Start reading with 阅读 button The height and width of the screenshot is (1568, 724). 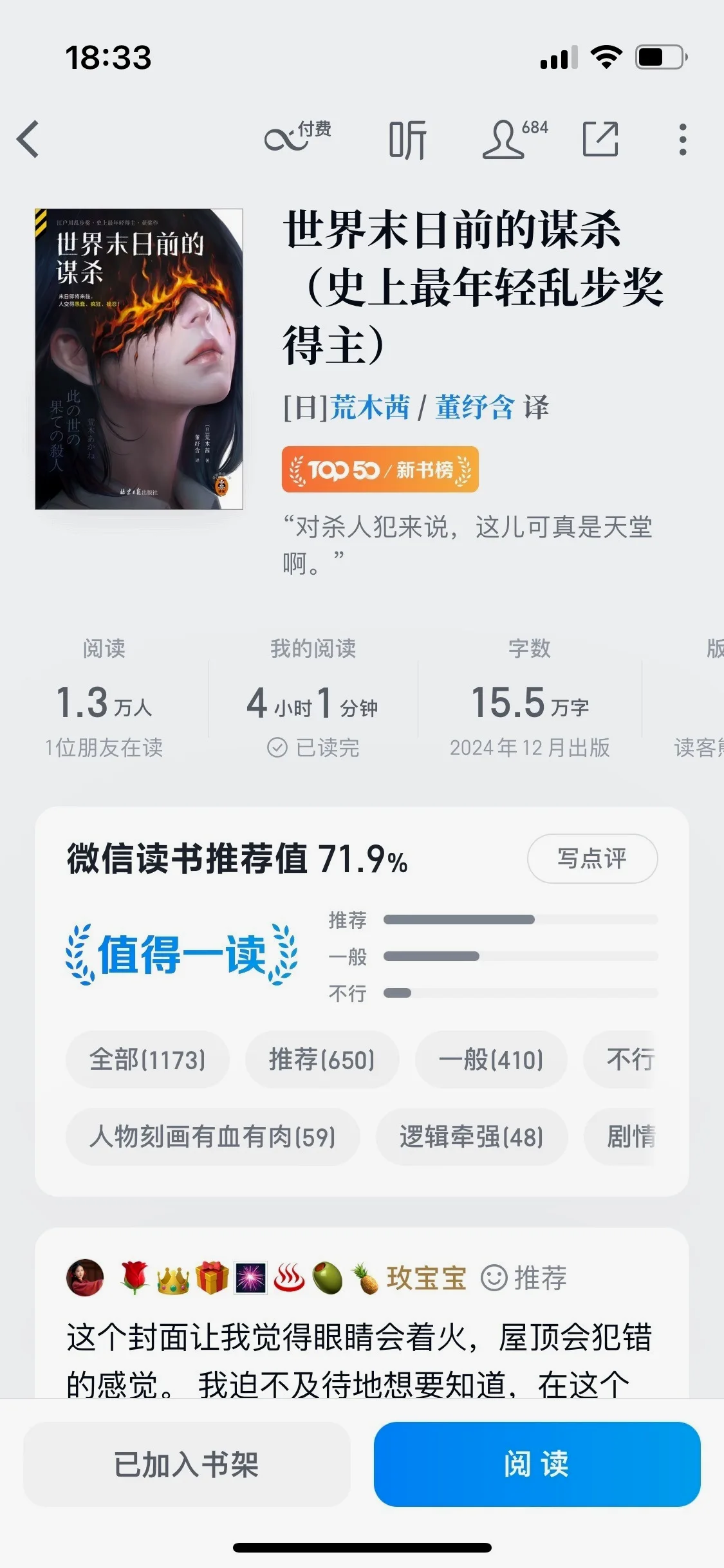point(537,1464)
